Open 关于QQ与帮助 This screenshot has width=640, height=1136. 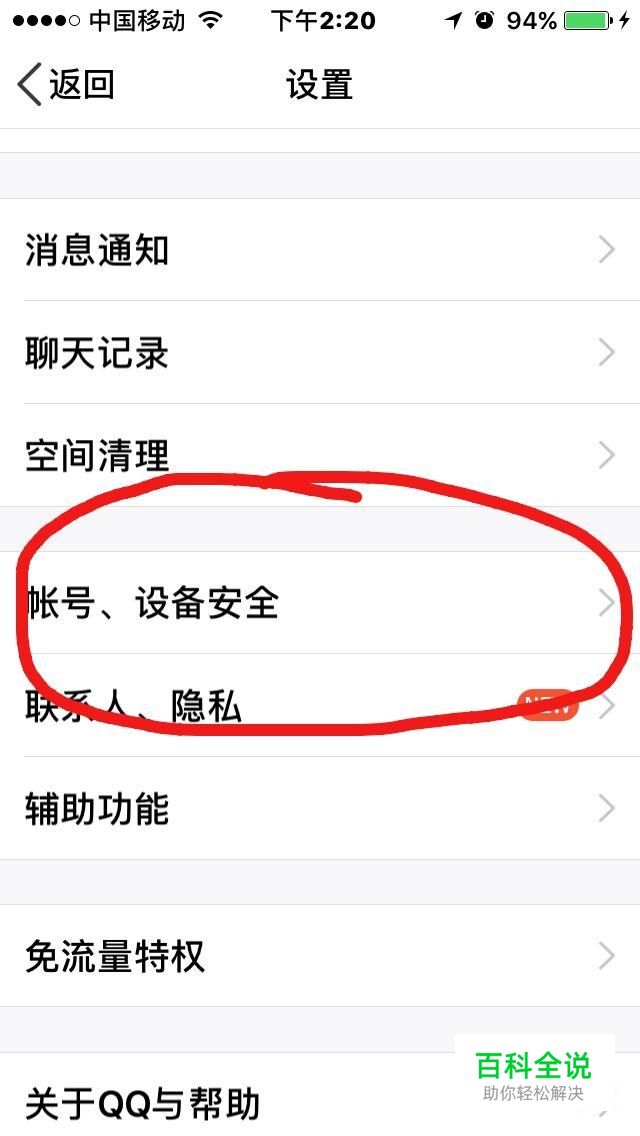tap(320, 1095)
